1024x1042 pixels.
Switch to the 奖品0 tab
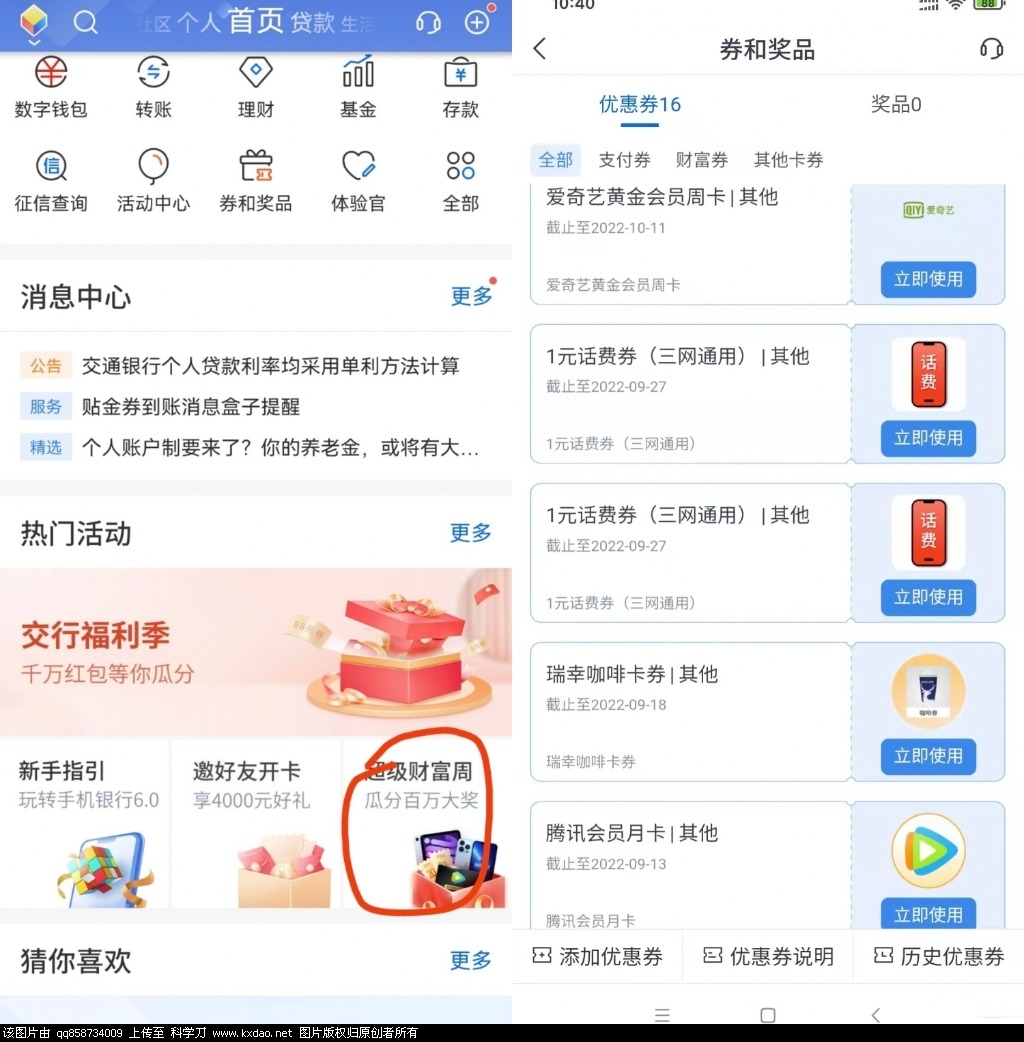pos(896,104)
